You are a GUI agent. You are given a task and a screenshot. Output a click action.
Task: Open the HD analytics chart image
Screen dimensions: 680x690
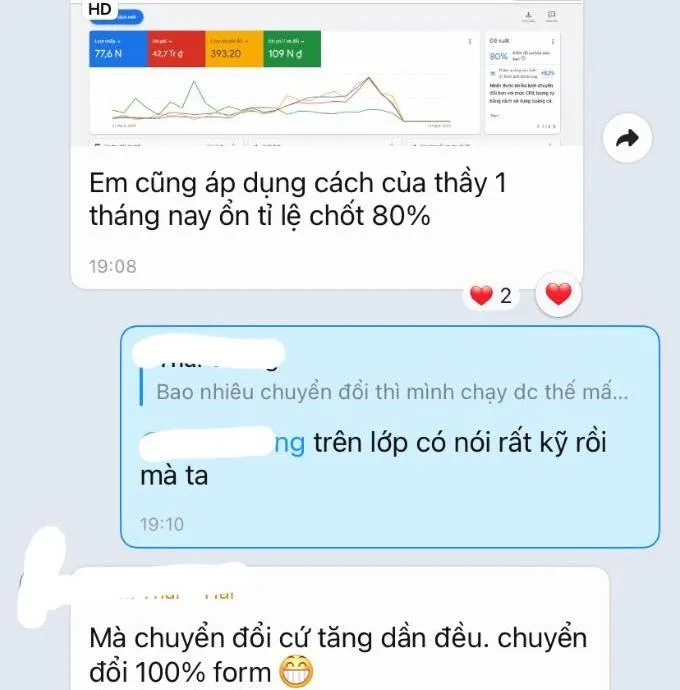327,73
